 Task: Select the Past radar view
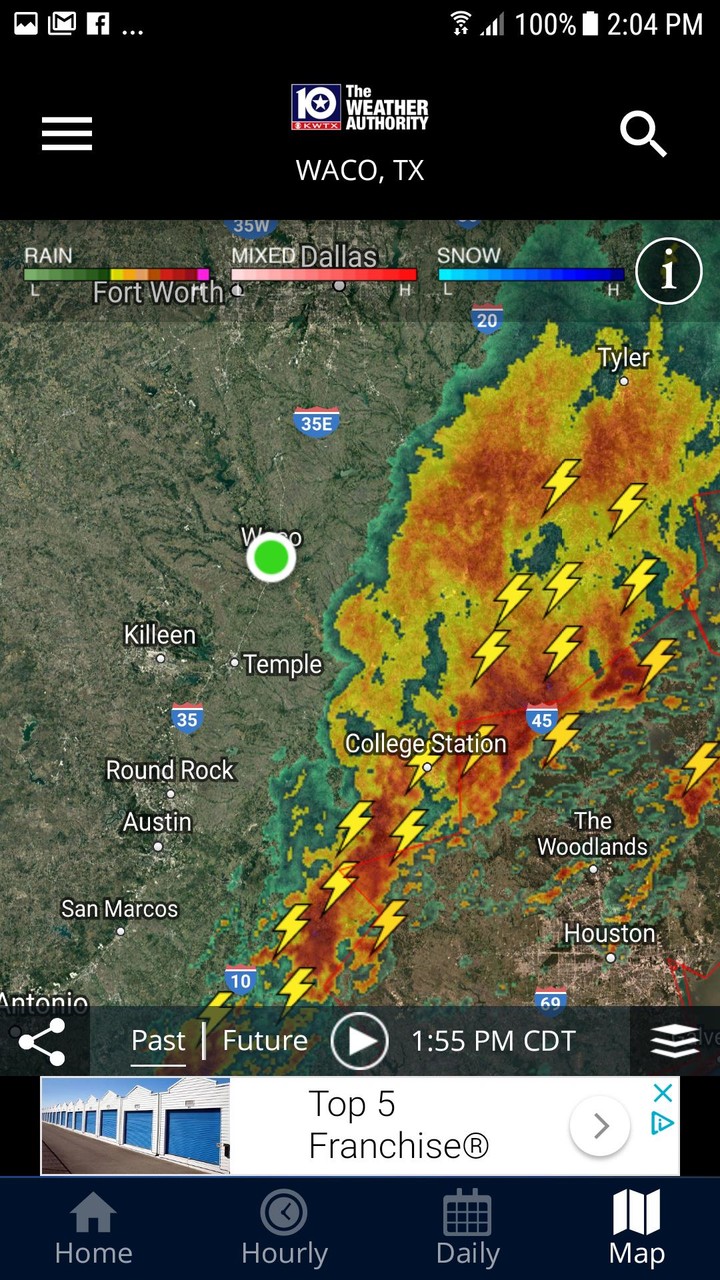click(x=158, y=1041)
